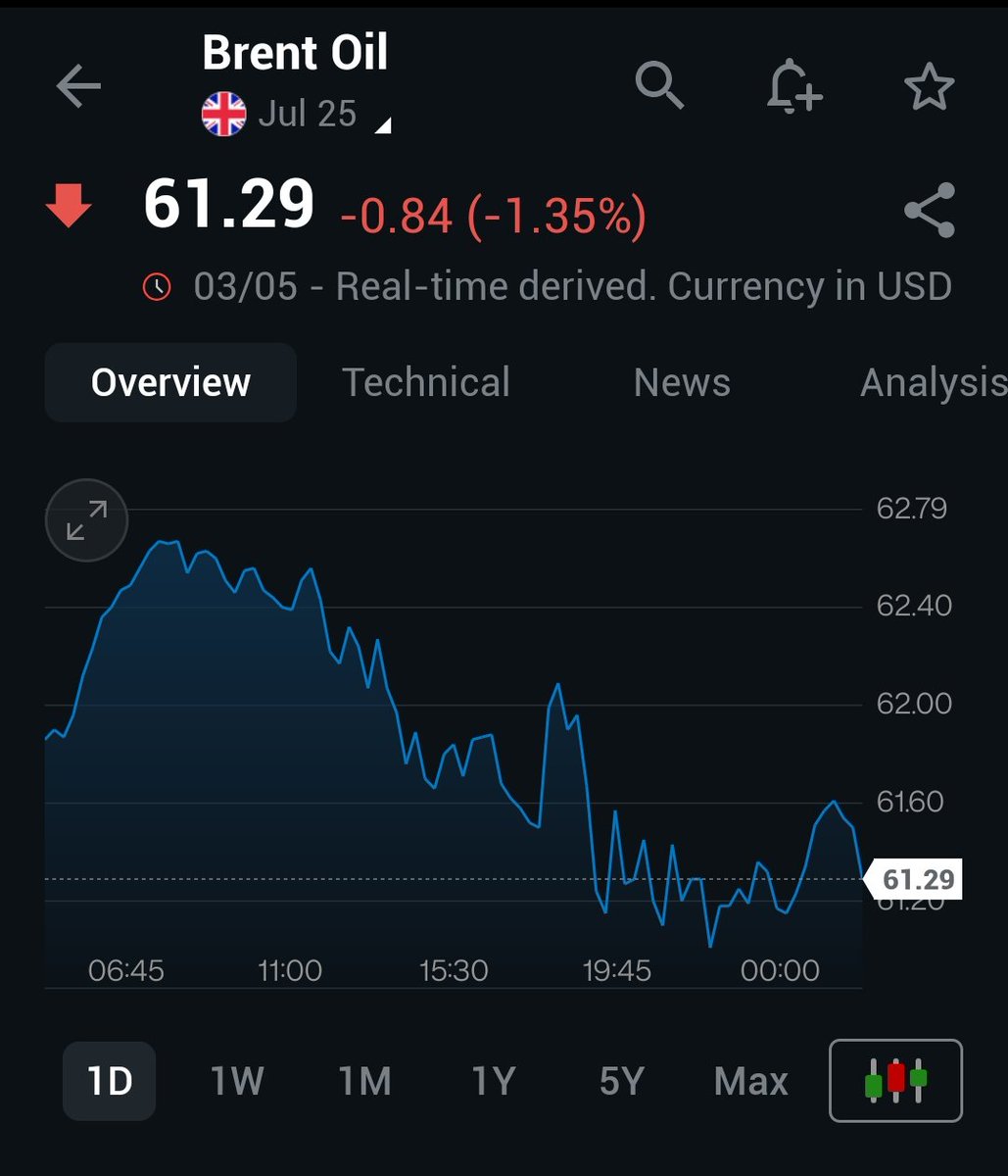Share the Brent Oil quote
This screenshot has height=1176, width=1008.
point(929,210)
